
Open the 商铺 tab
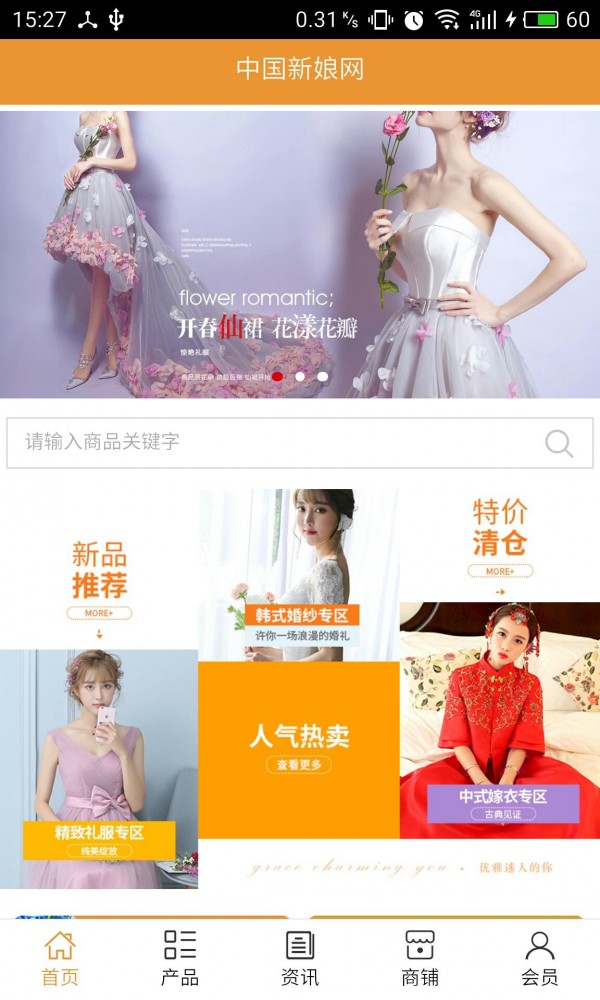click(420, 959)
